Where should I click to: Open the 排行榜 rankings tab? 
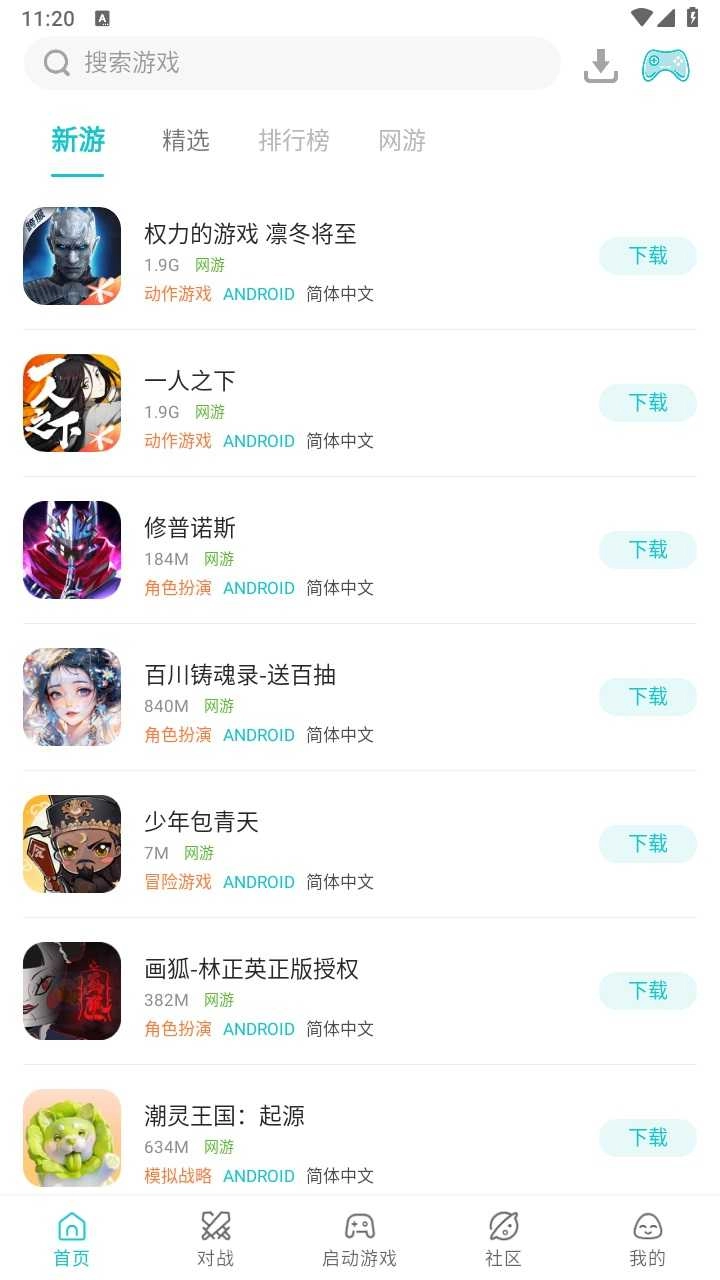pyautogui.click(x=294, y=141)
